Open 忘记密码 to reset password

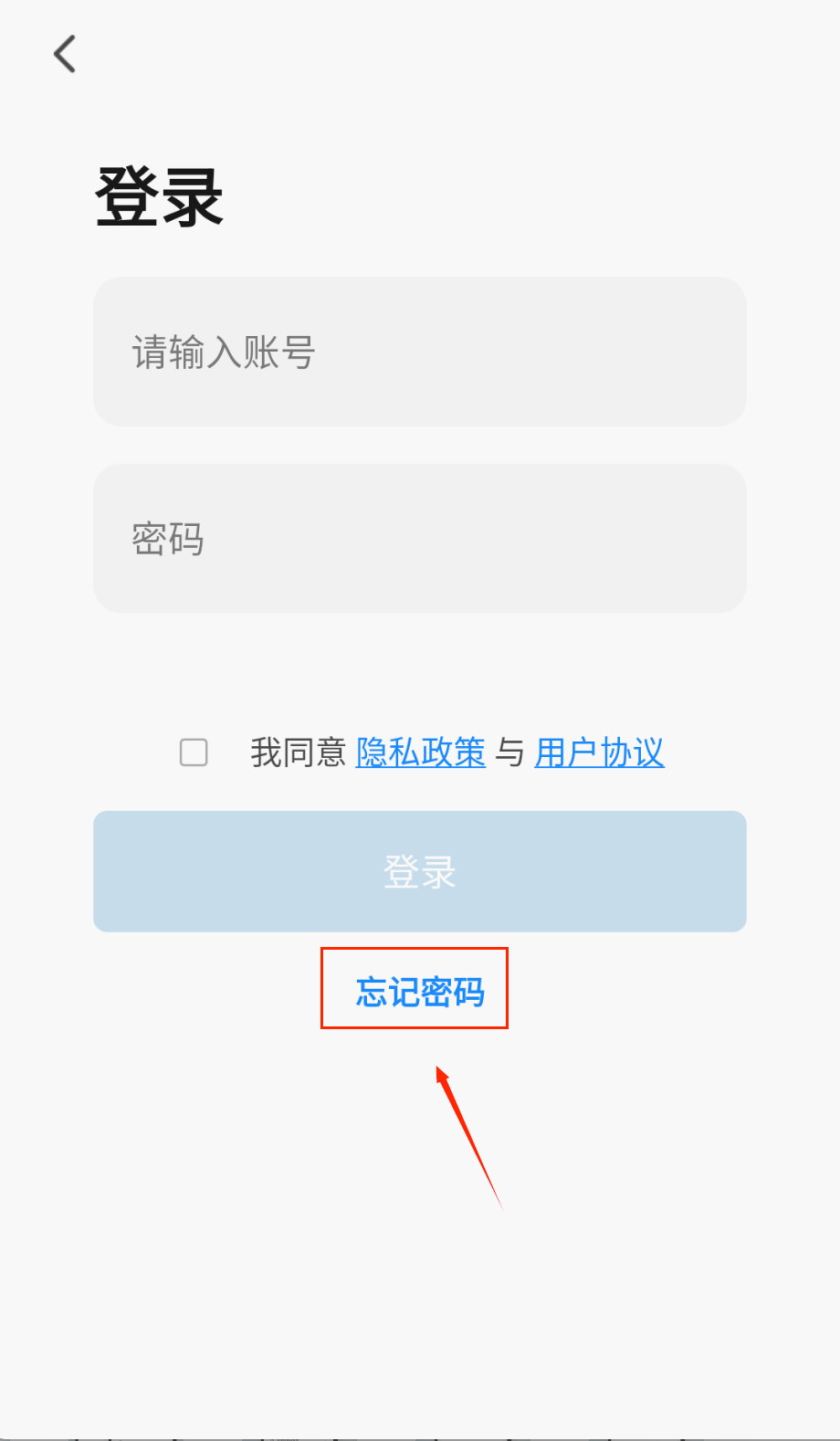point(419,992)
